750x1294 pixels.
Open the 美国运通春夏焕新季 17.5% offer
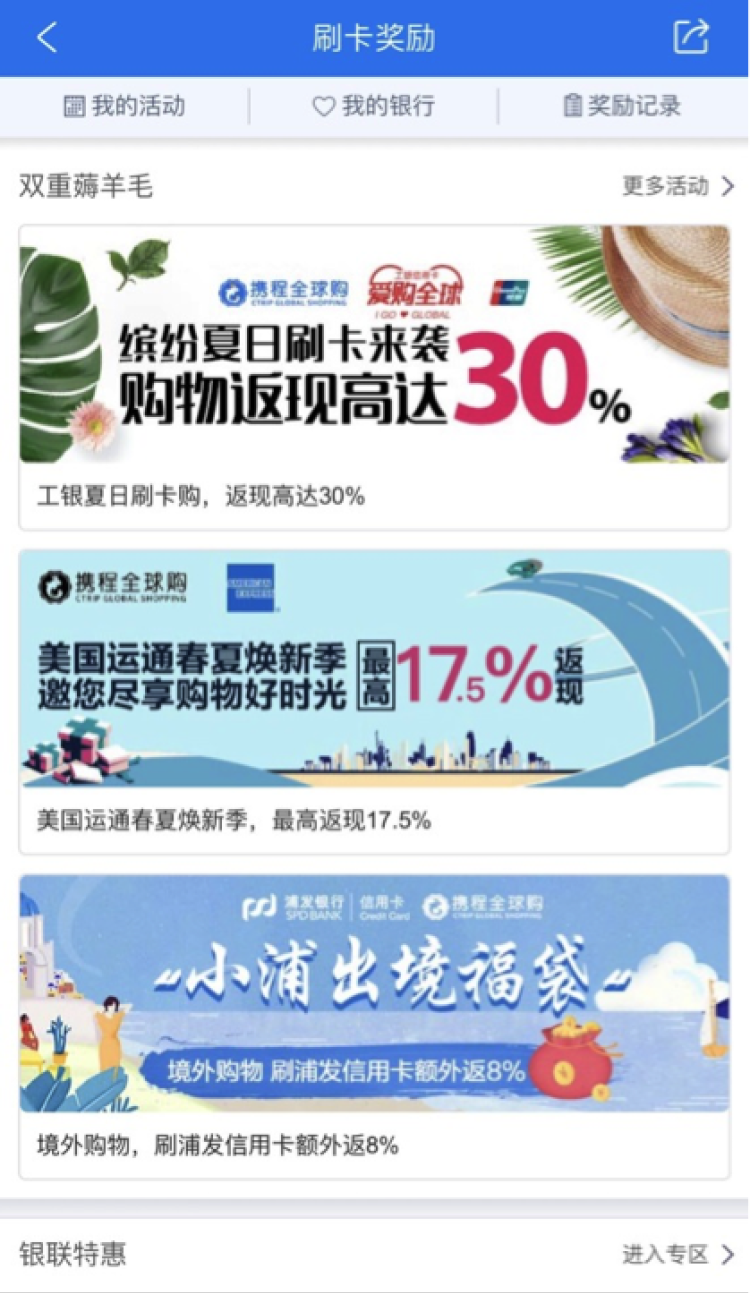point(374,700)
